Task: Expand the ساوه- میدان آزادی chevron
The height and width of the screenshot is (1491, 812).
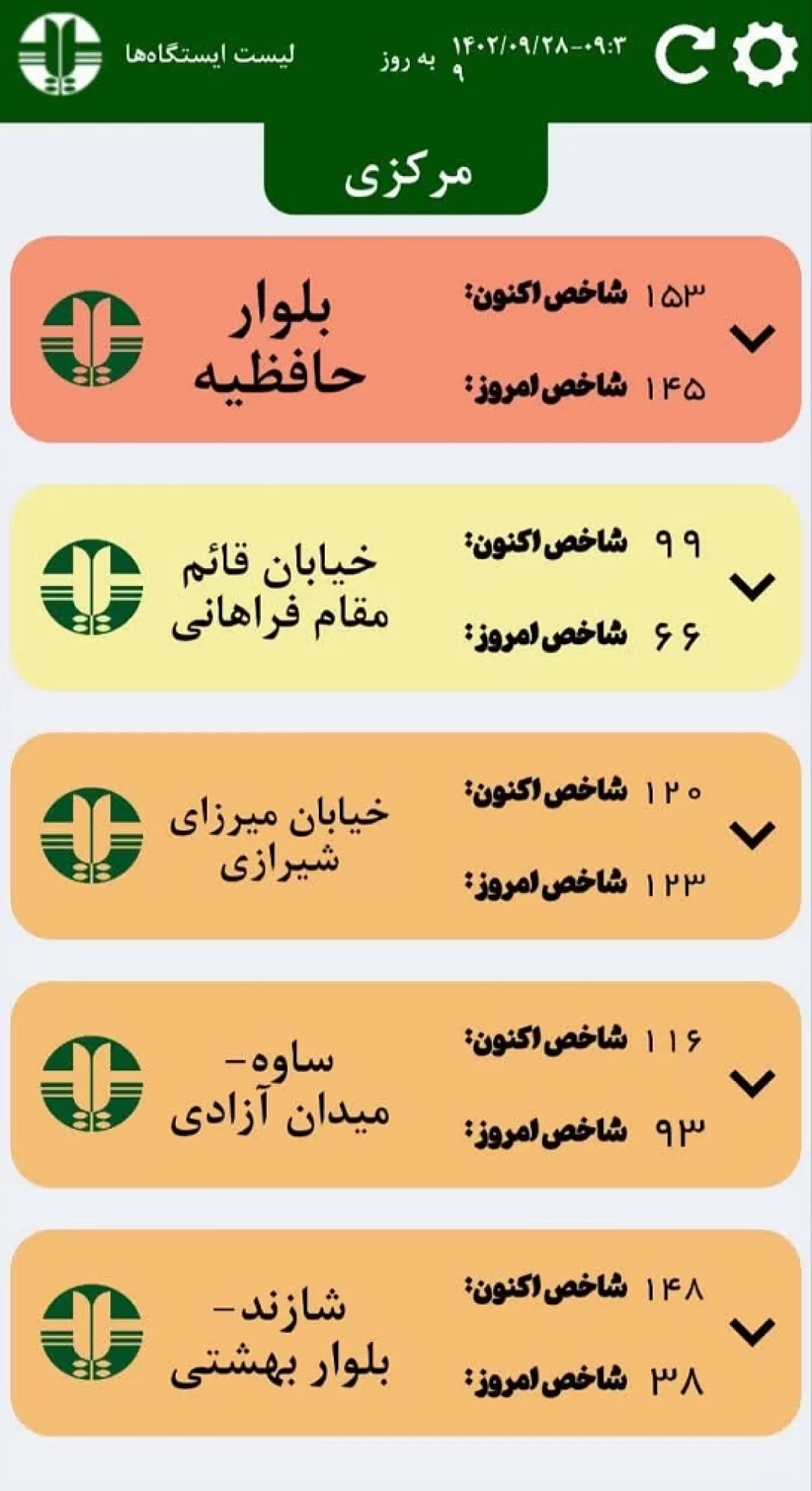Action: 753,1084
